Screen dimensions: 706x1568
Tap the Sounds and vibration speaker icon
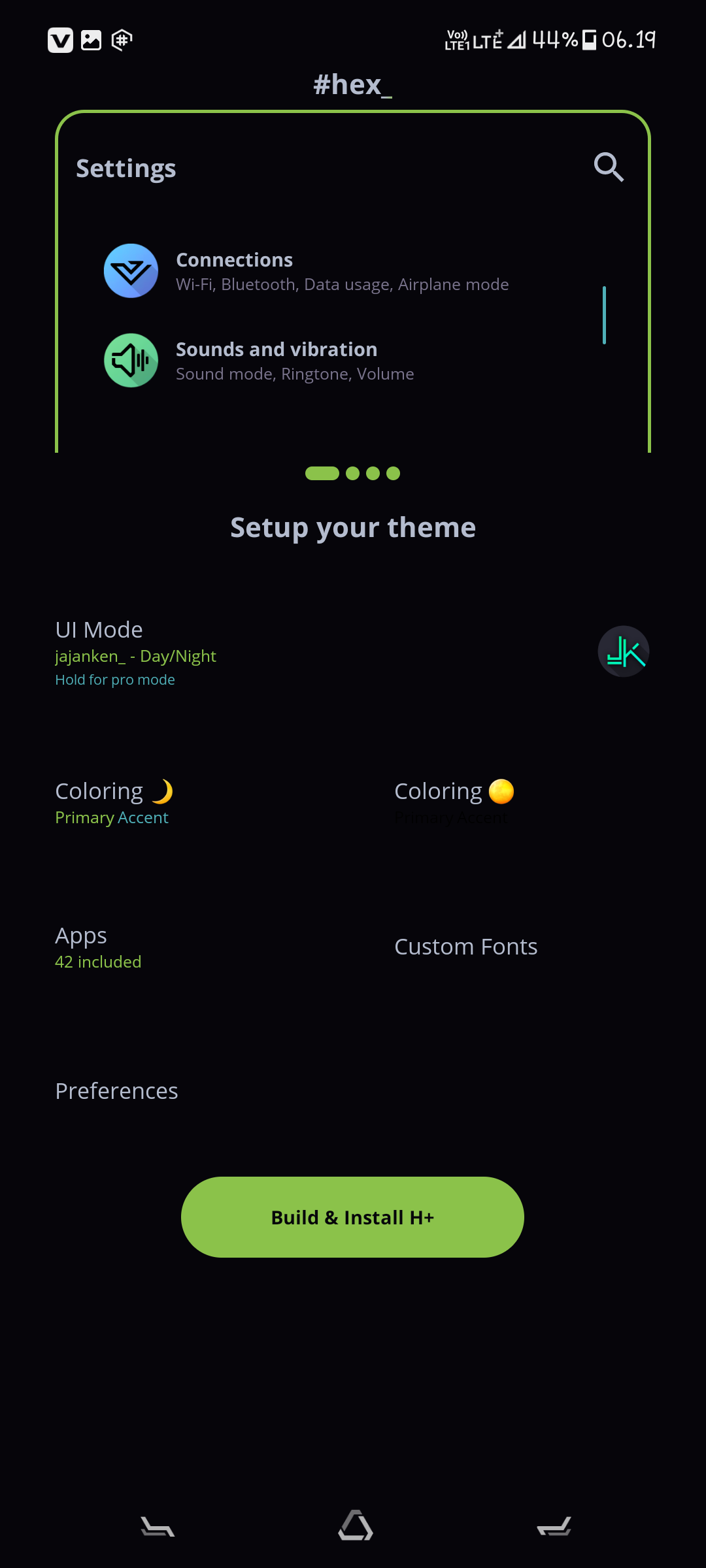coord(131,360)
